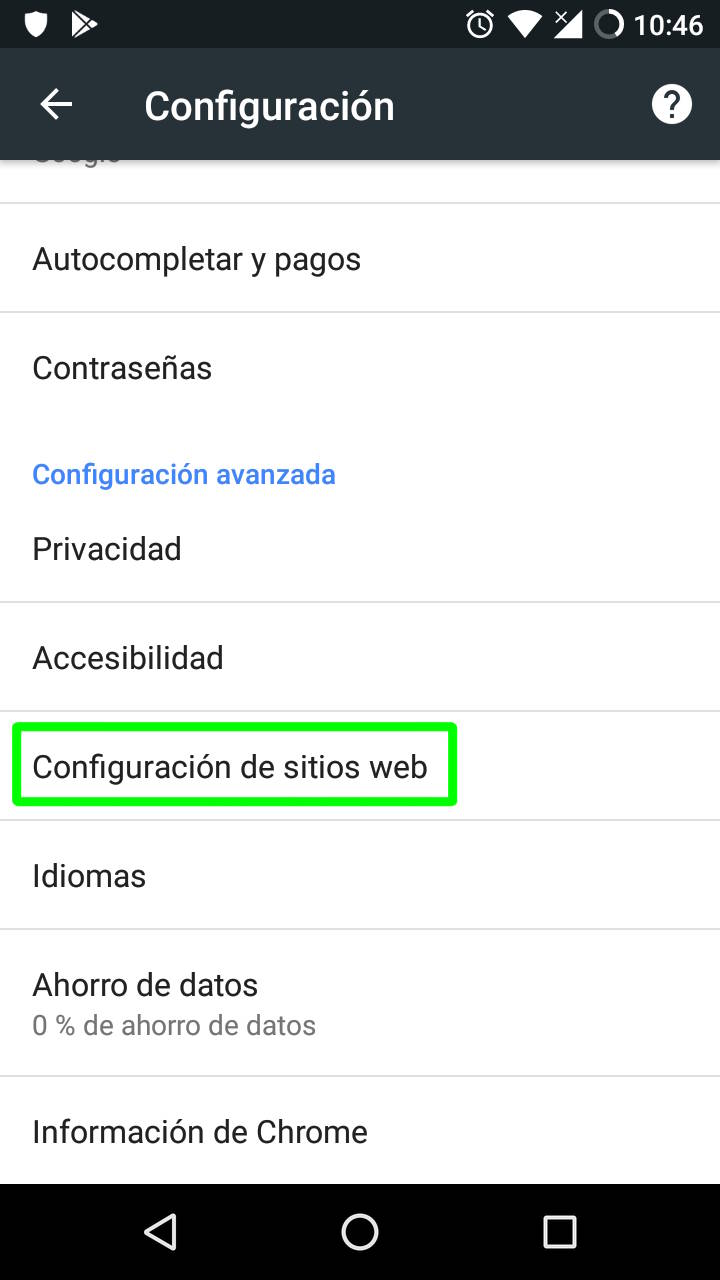Tap the system home button
Viewport: 720px width, 1280px height.
point(360,1232)
